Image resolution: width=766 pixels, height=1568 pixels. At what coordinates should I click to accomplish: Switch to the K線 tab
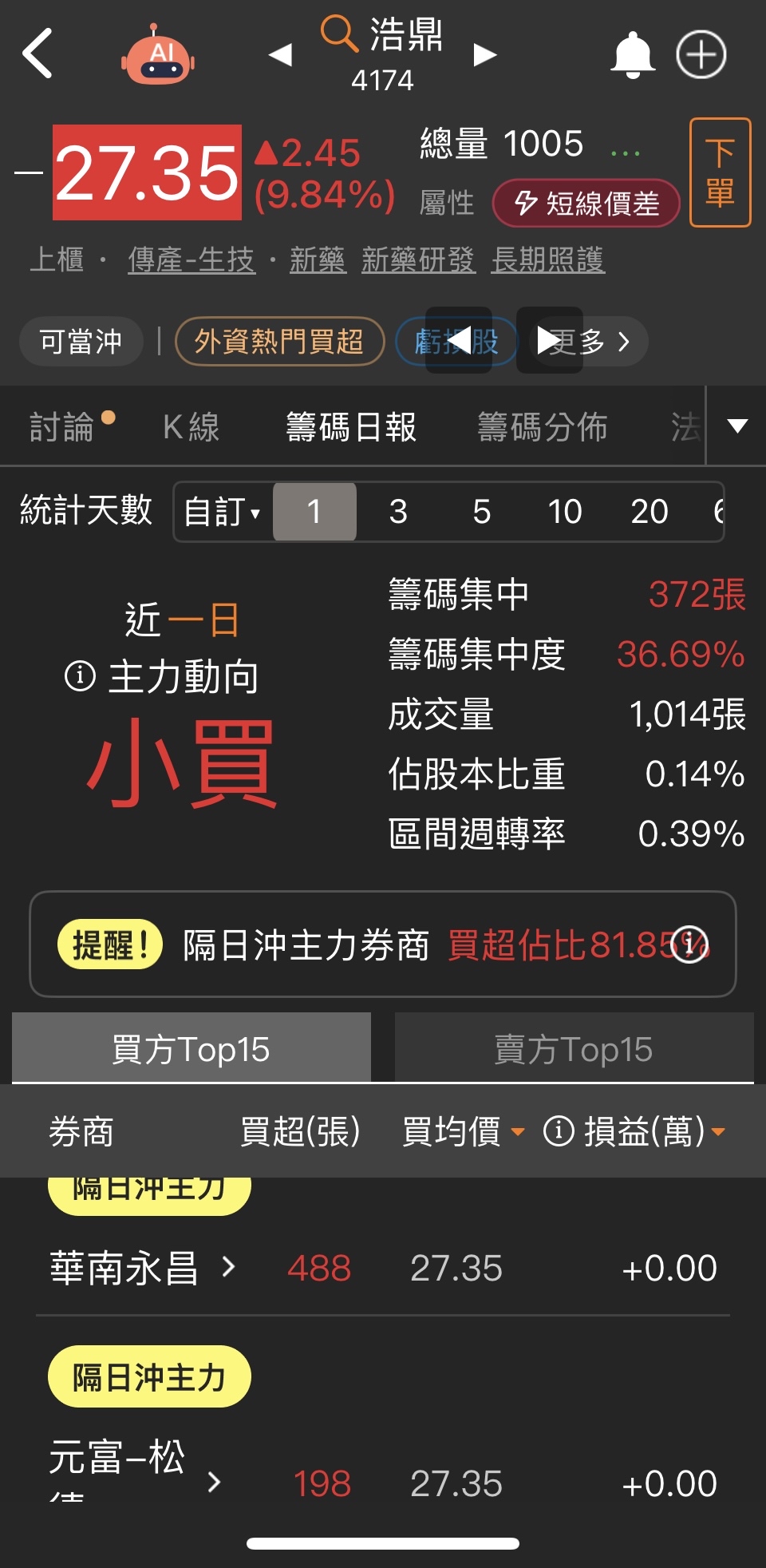click(191, 426)
